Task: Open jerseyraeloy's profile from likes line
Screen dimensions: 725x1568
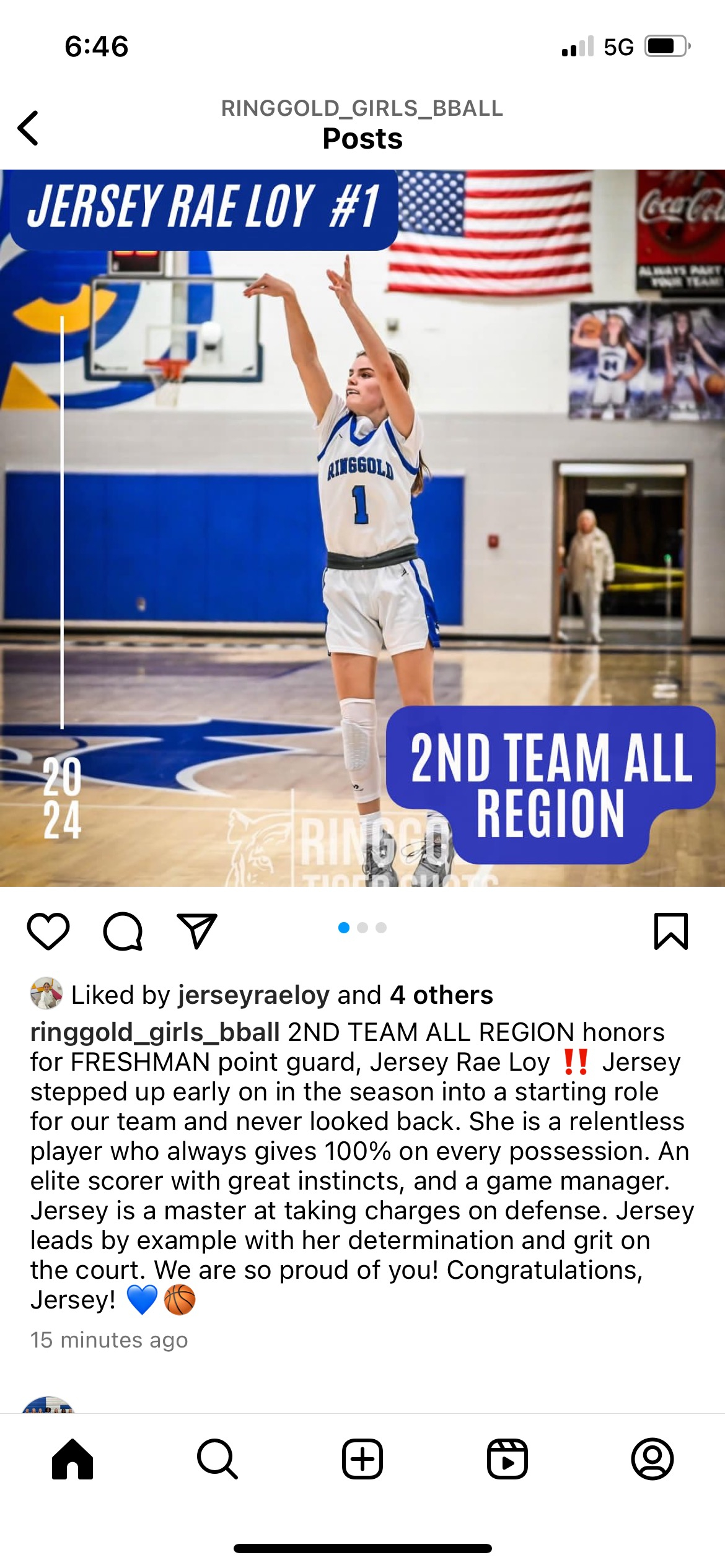Action: coord(253,995)
